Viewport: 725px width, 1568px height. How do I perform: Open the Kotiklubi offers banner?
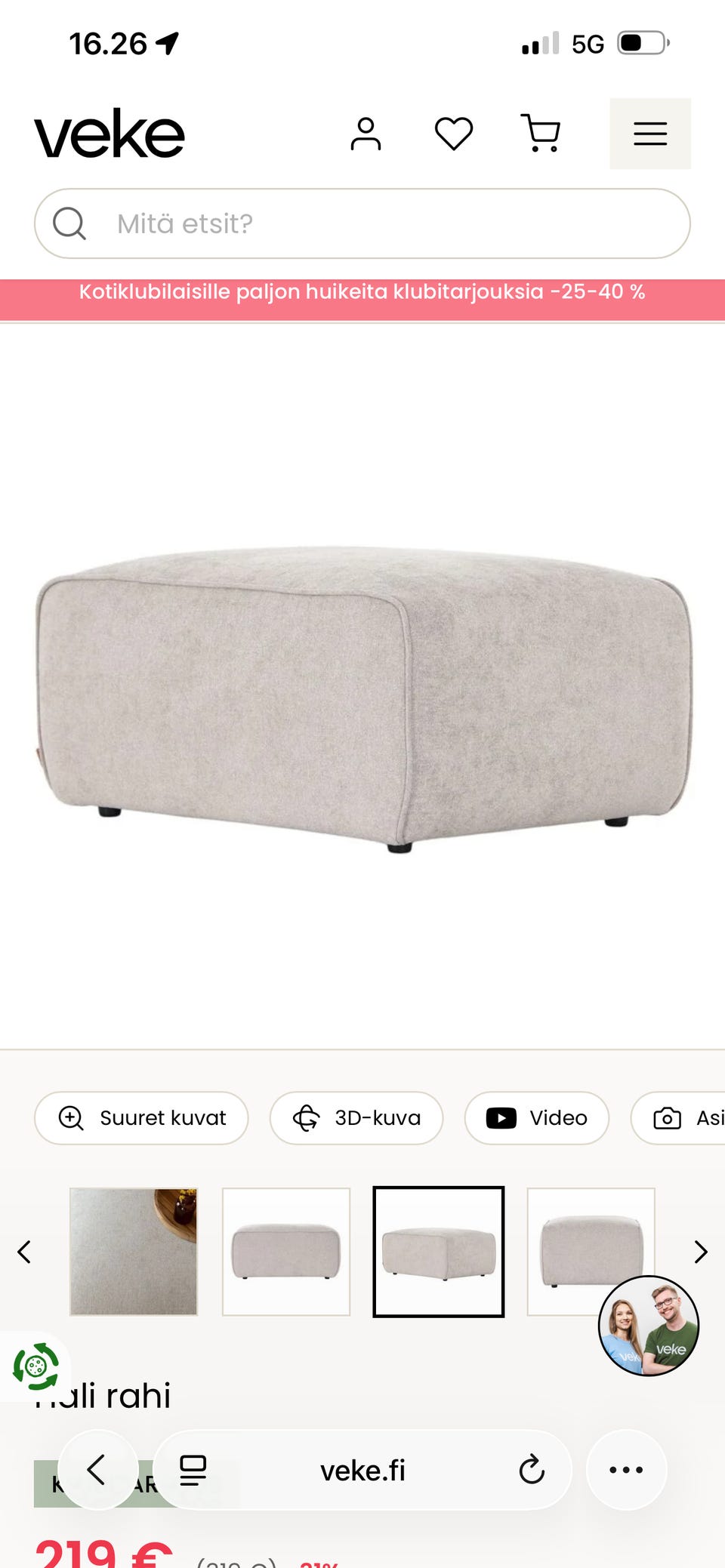tap(362, 292)
